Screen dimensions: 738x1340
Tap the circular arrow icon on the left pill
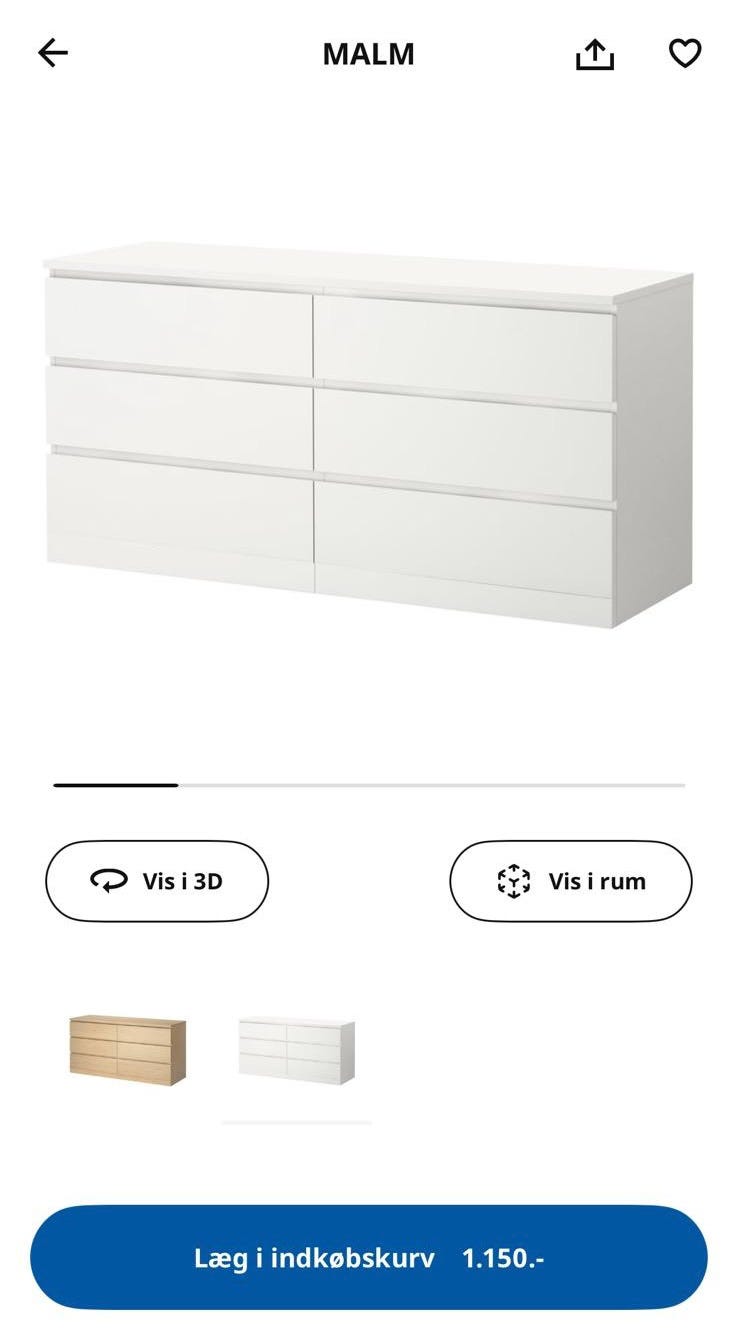pyautogui.click(x=110, y=881)
